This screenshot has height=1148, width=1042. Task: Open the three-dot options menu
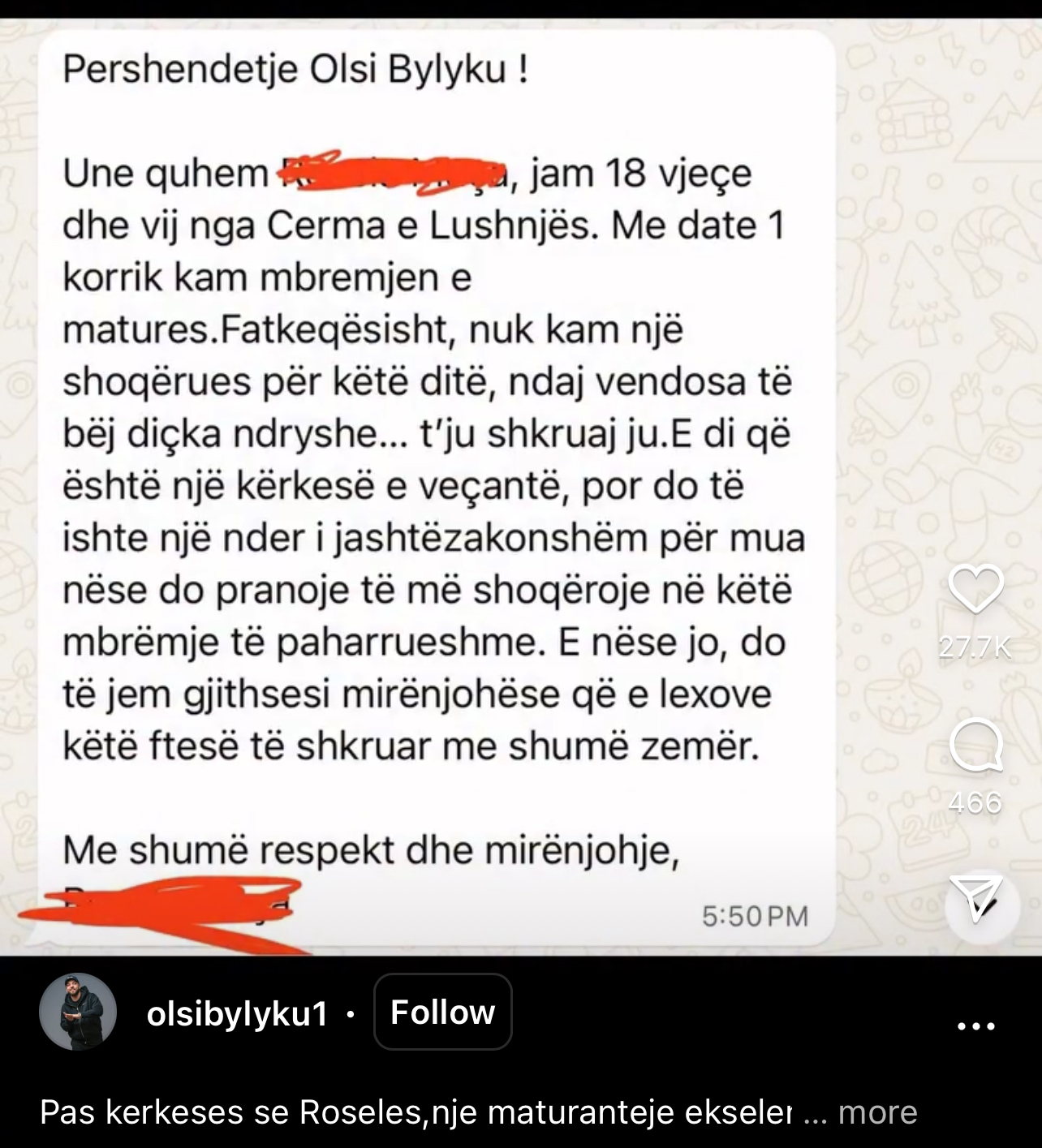(975, 1026)
